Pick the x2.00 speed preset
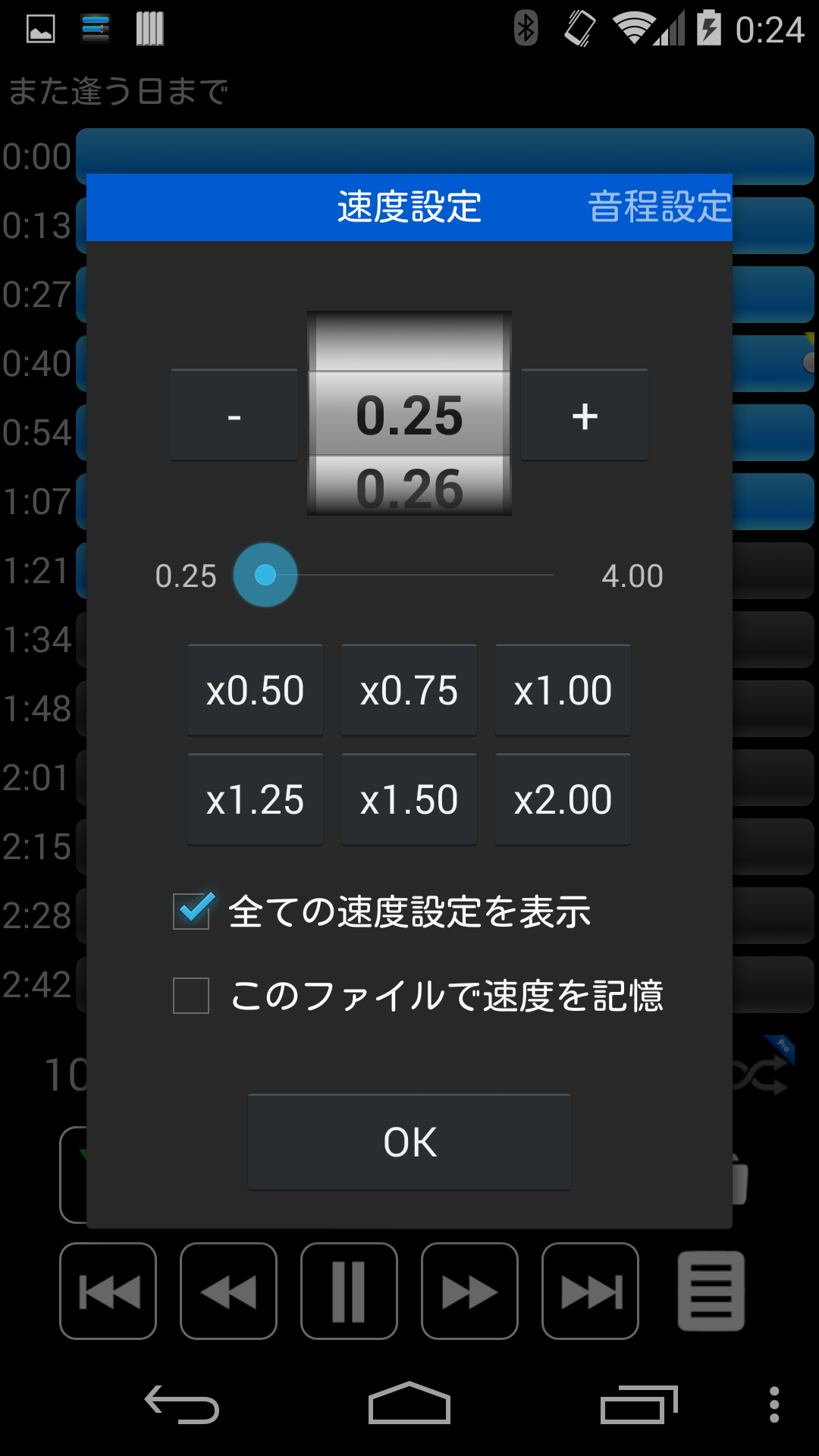This screenshot has width=819, height=1456. tap(563, 800)
